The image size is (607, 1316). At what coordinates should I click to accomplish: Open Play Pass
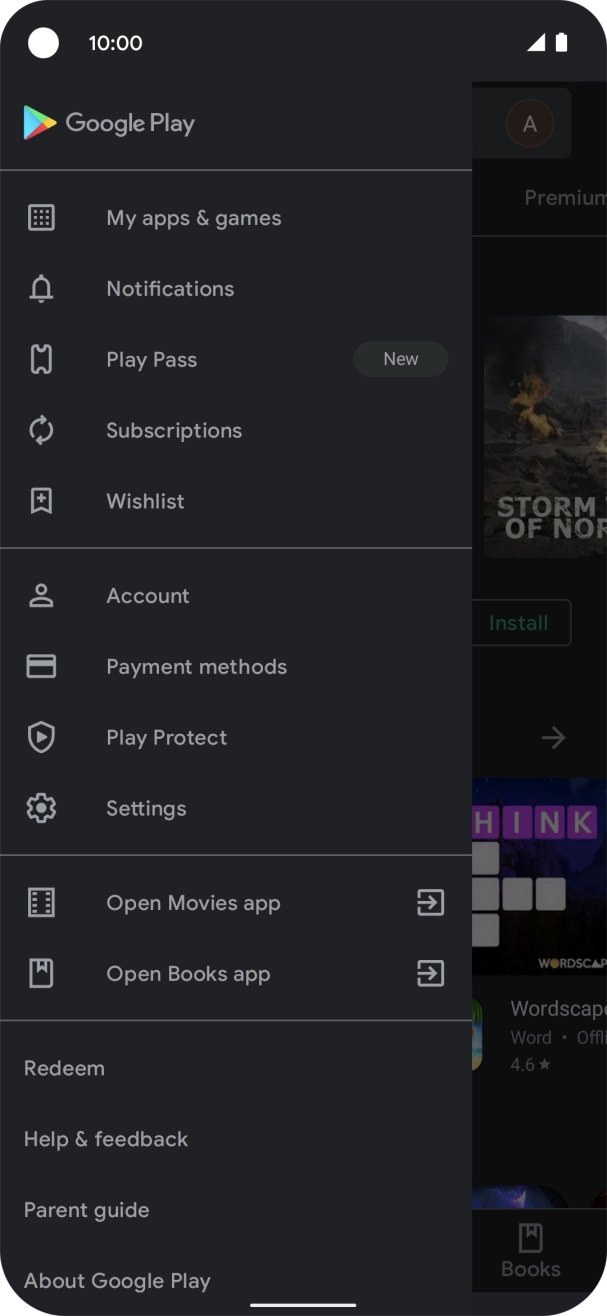[152, 360]
